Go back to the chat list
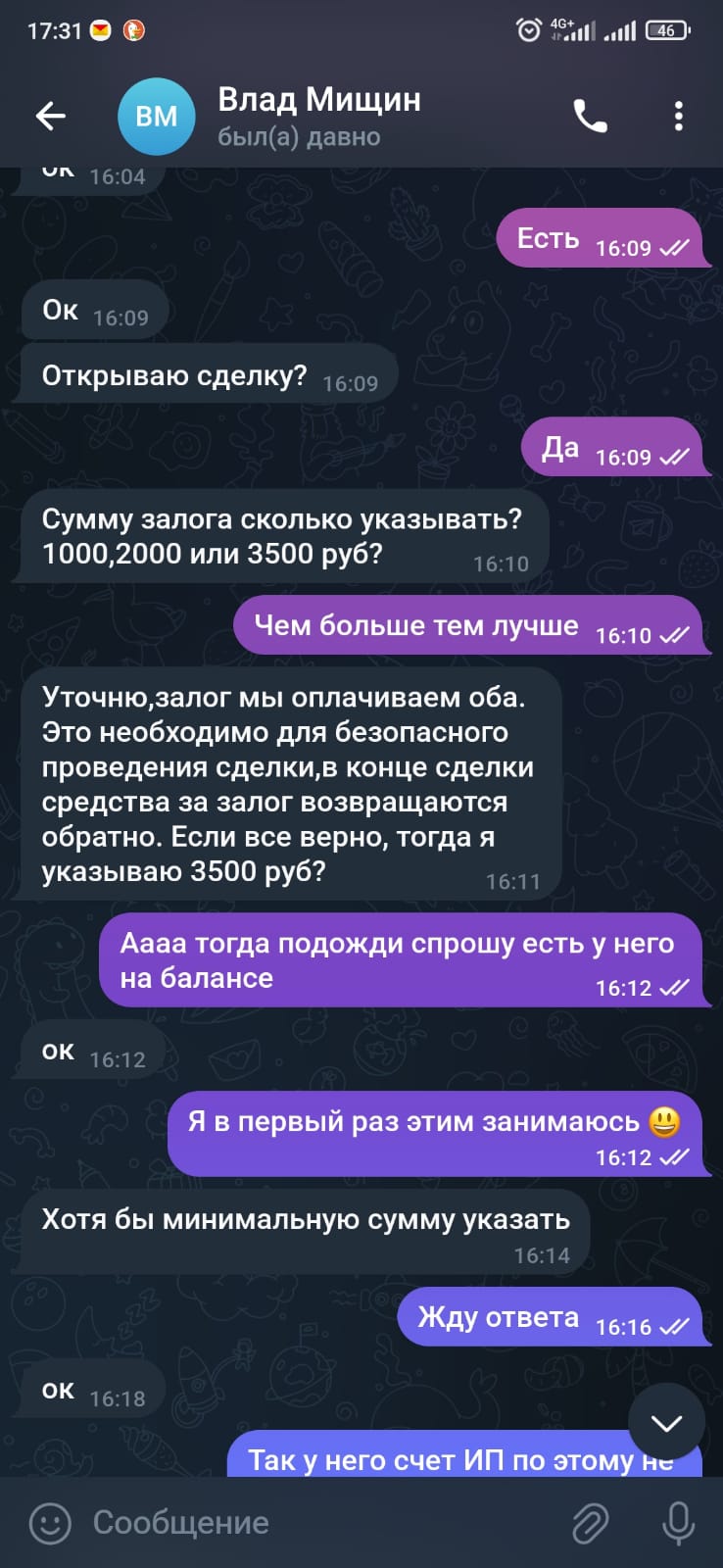 [x=51, y=117]
